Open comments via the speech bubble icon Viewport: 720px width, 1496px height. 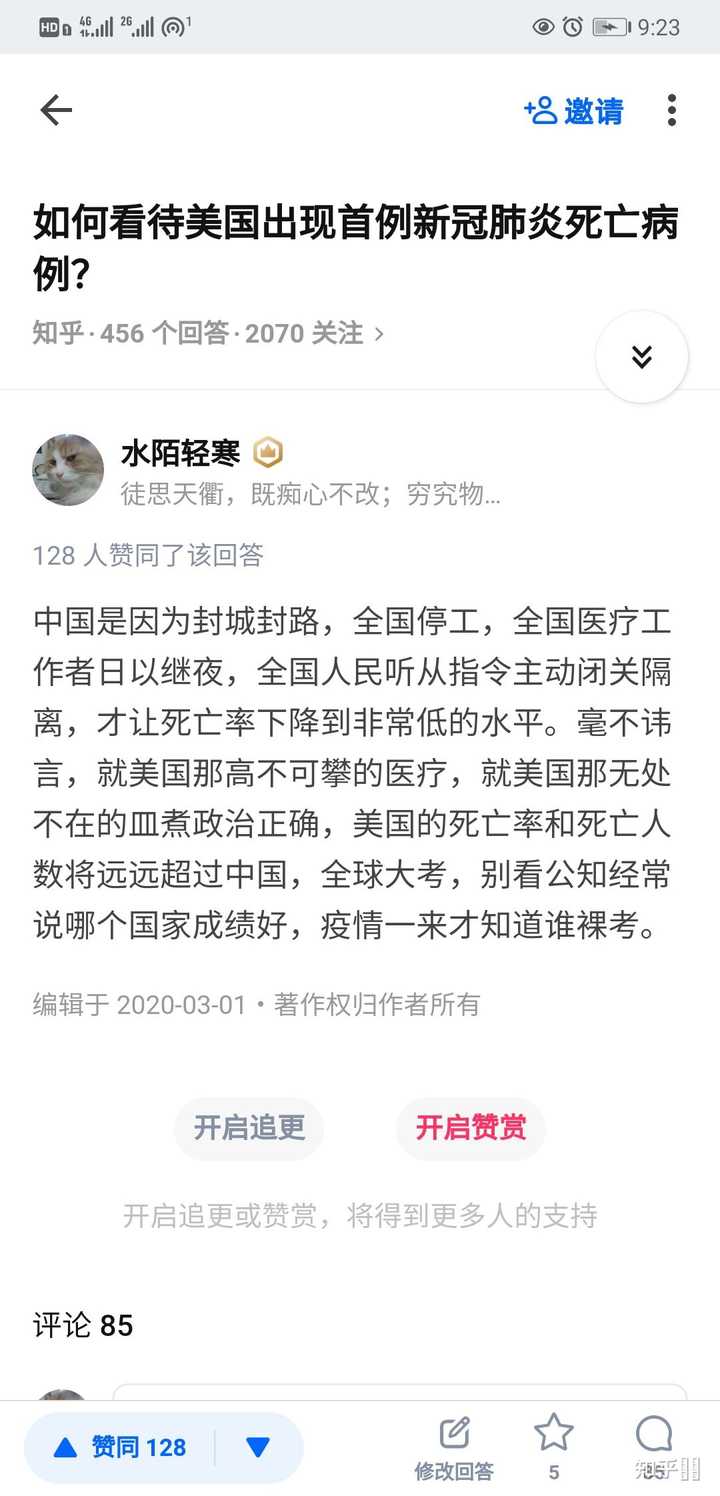654,1436
